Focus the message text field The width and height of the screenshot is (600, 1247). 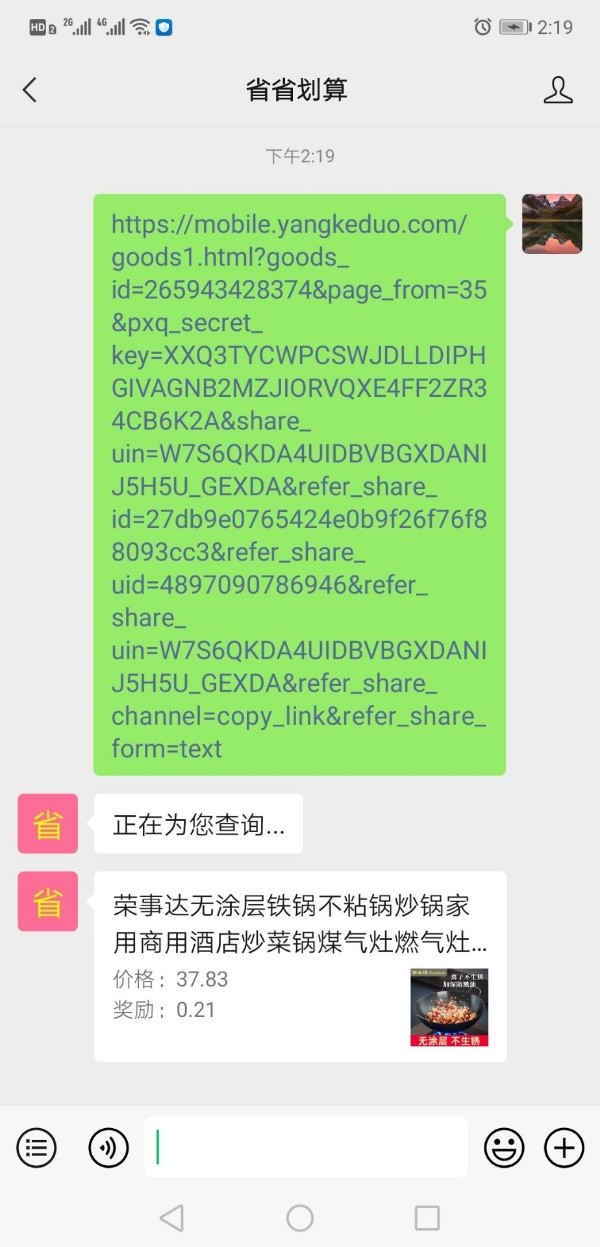pos(306,1147)
